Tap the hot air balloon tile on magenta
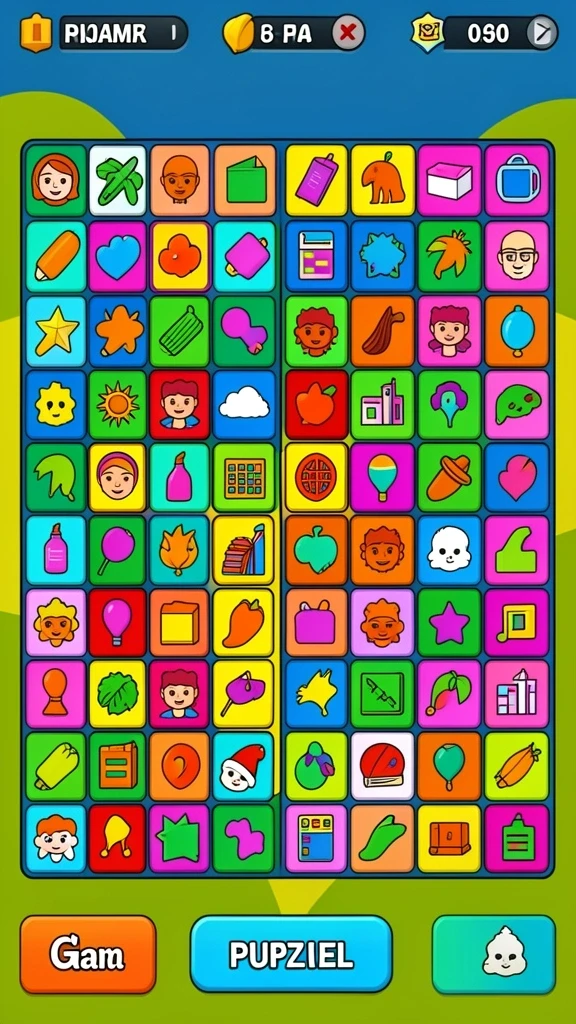This screenshot has height=1024, width=576. (382, 477)
